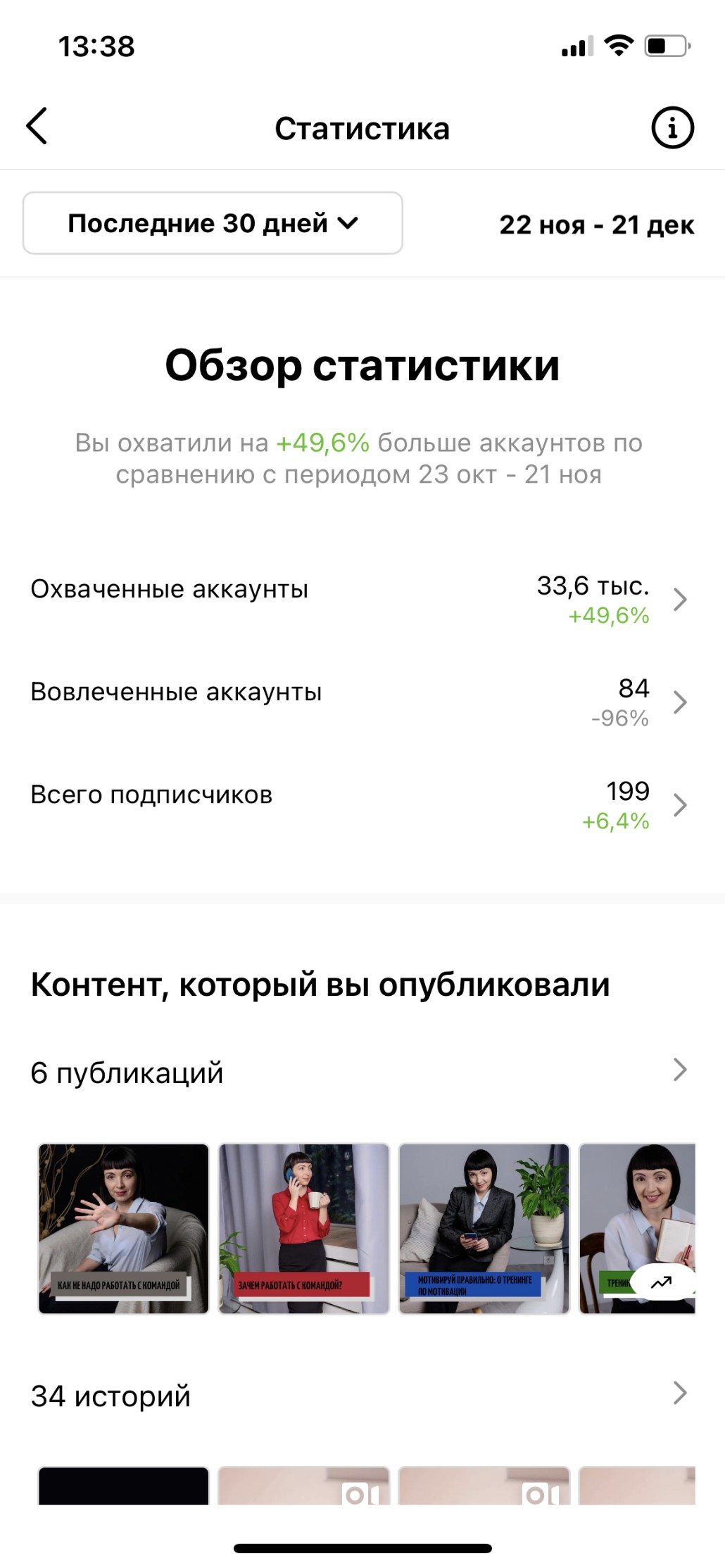View all 34 историй
Viewport: 725px width, 1568px height.
tap(359, 1395)
